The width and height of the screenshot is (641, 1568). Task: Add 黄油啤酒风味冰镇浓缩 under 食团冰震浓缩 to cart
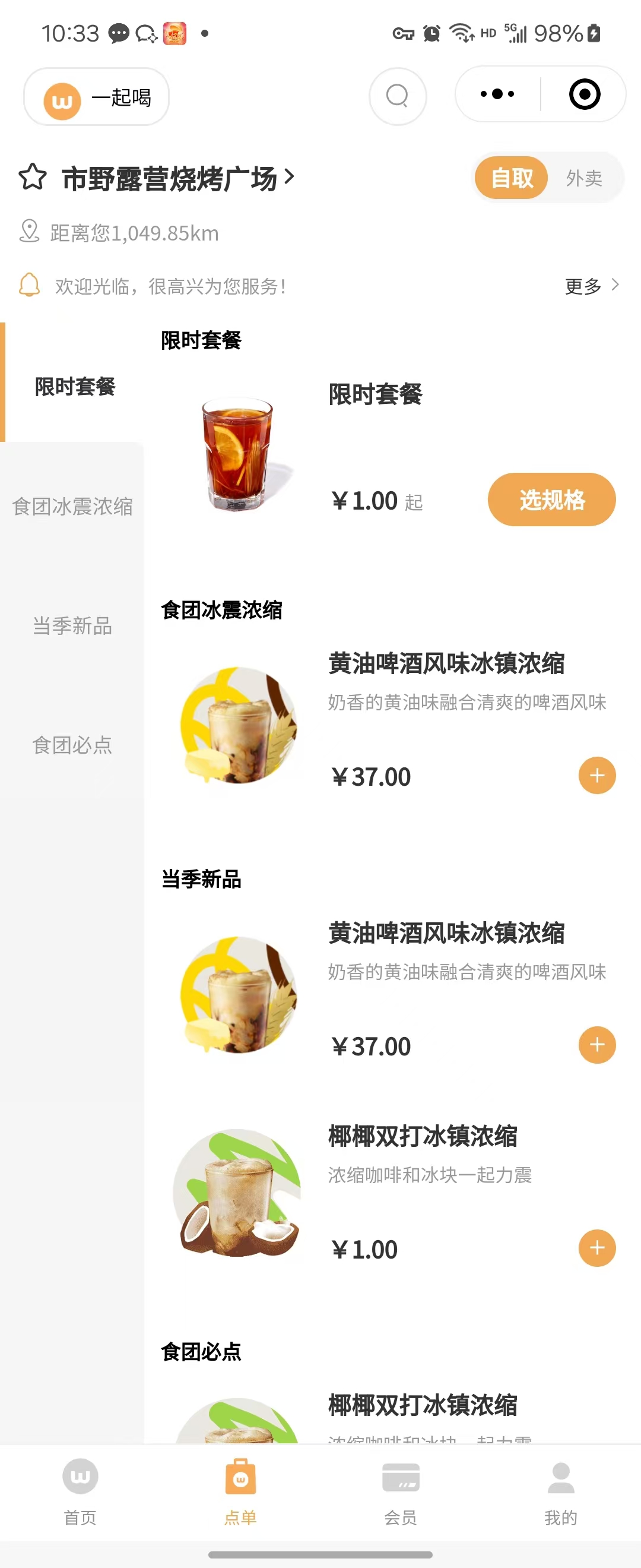(x=596, y=776)
